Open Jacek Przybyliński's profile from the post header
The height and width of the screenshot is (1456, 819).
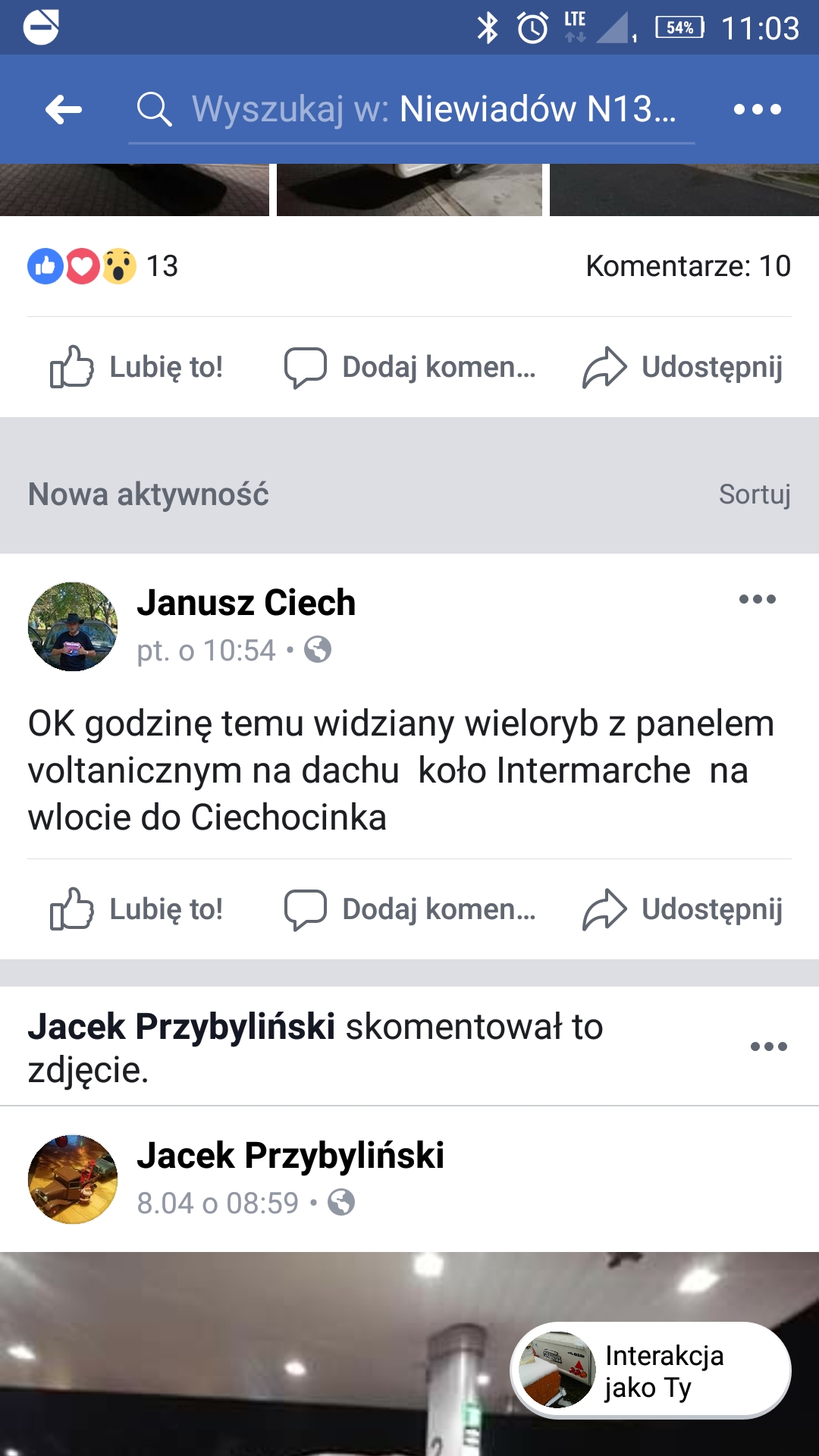290,1156
